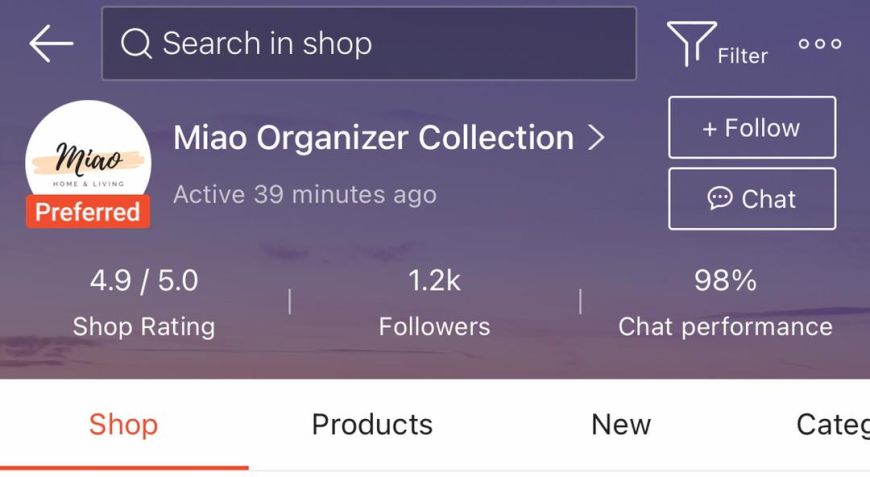Go back using the arrow
870x477 pixels.
pyautogui.click(x=51, y=44)
